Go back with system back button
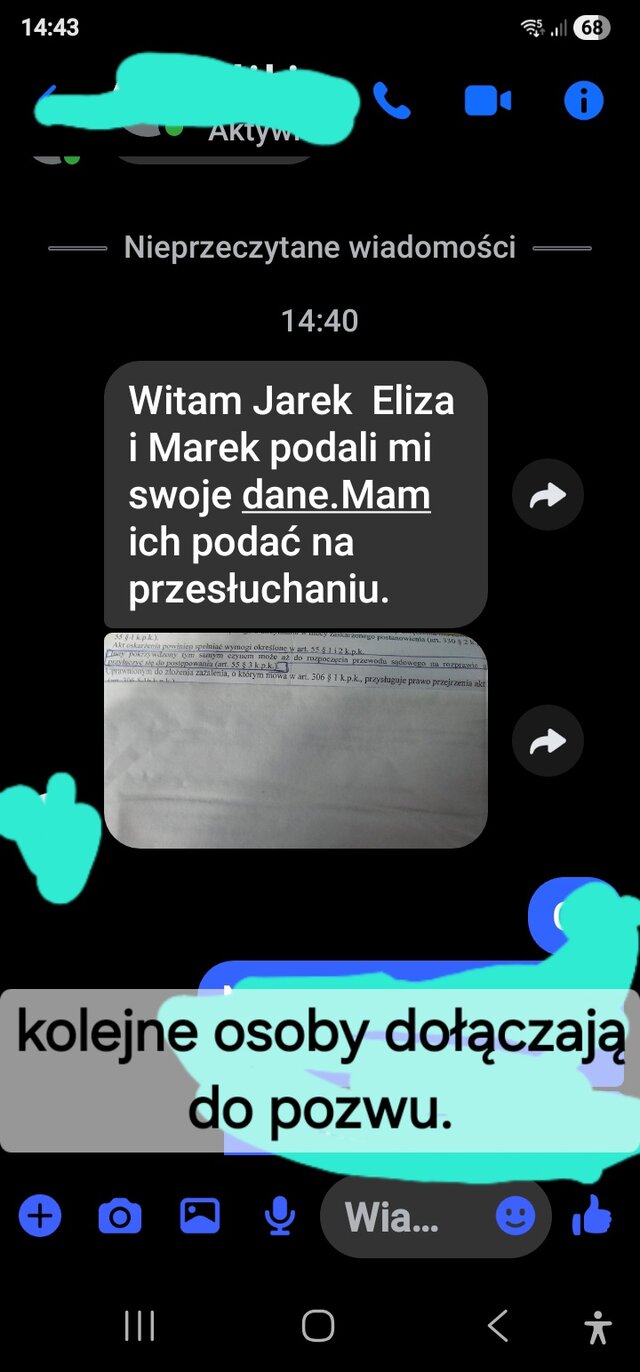Viewport: 640px width, 1372px height. click(497, 1326)
